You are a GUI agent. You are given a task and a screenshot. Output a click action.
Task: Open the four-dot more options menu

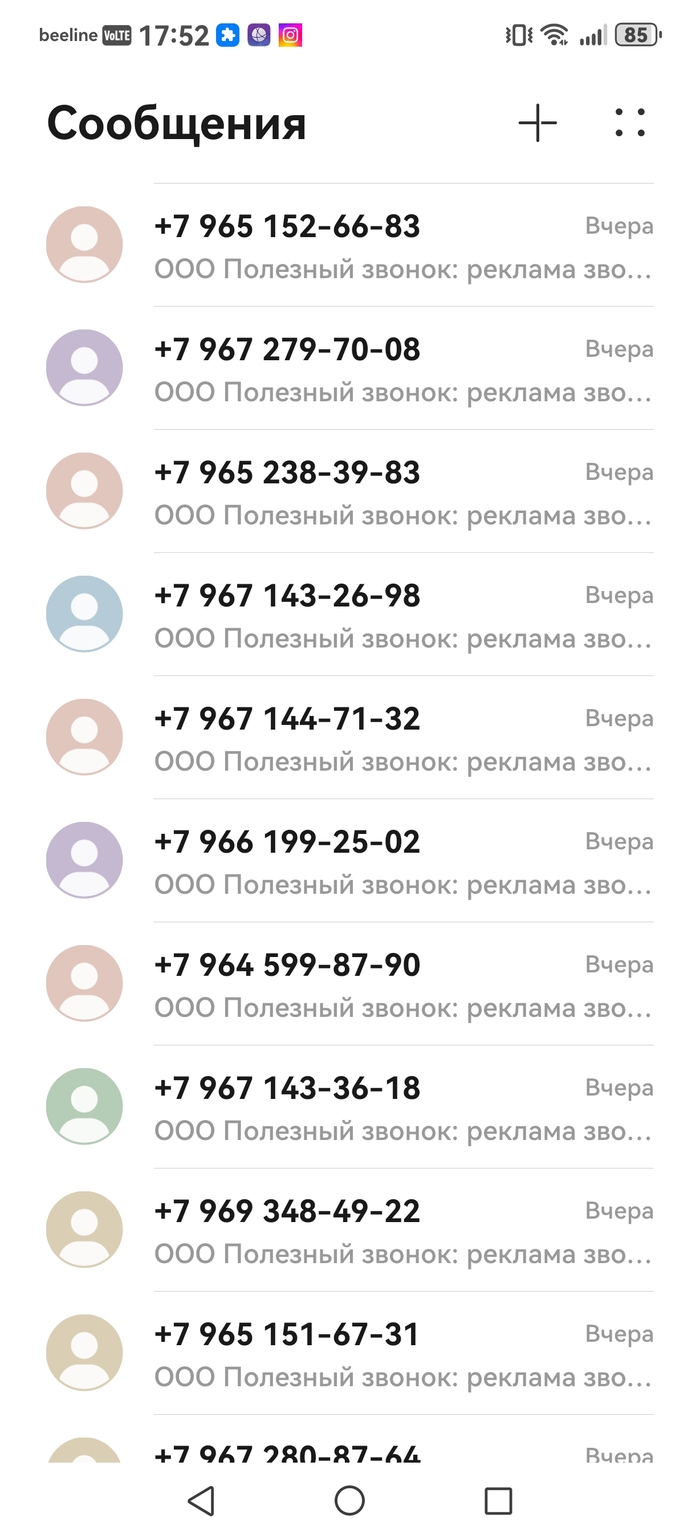coord(630,123)
